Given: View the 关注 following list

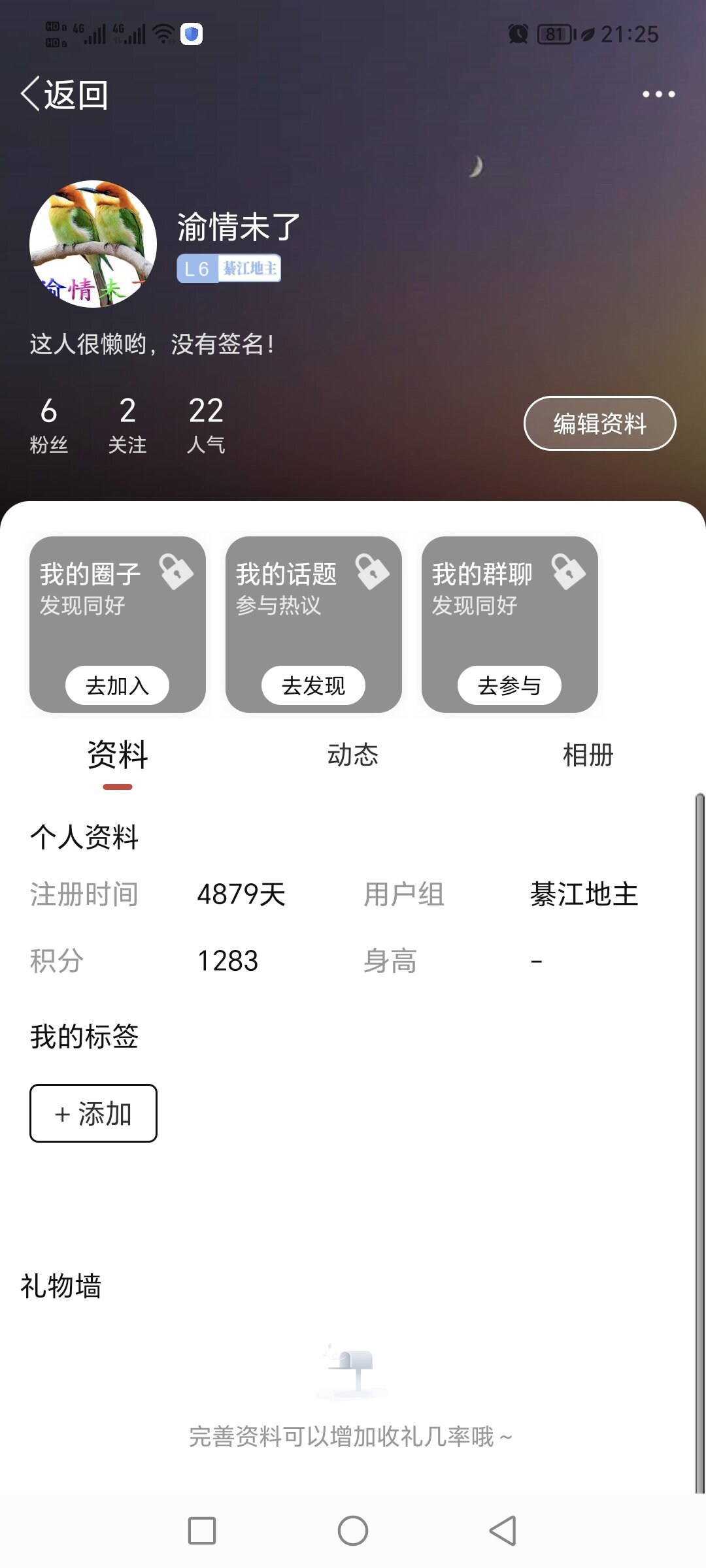Looking at the screenshot, I should pos(127,425).
